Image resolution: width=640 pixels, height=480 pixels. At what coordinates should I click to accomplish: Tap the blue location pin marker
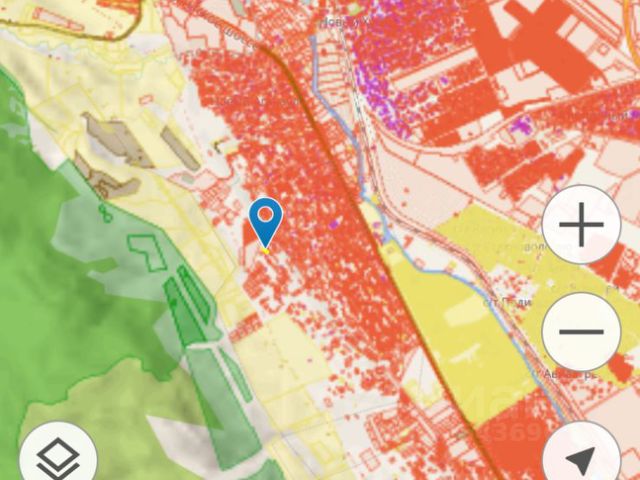265,219
